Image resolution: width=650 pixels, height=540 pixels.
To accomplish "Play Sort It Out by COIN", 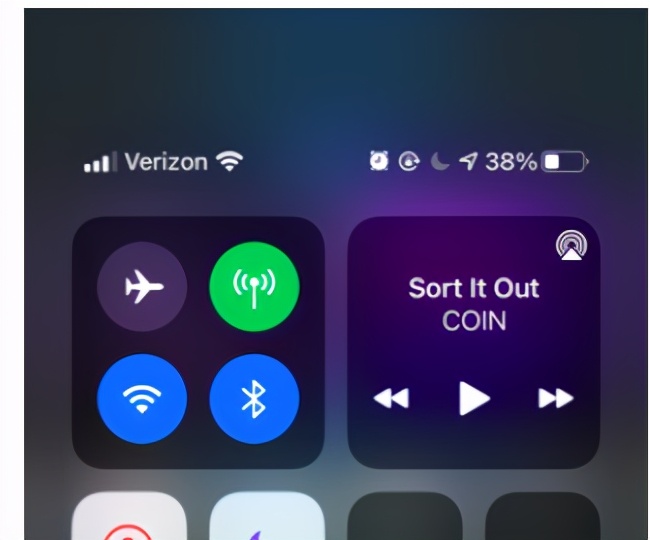I will 474,398.
